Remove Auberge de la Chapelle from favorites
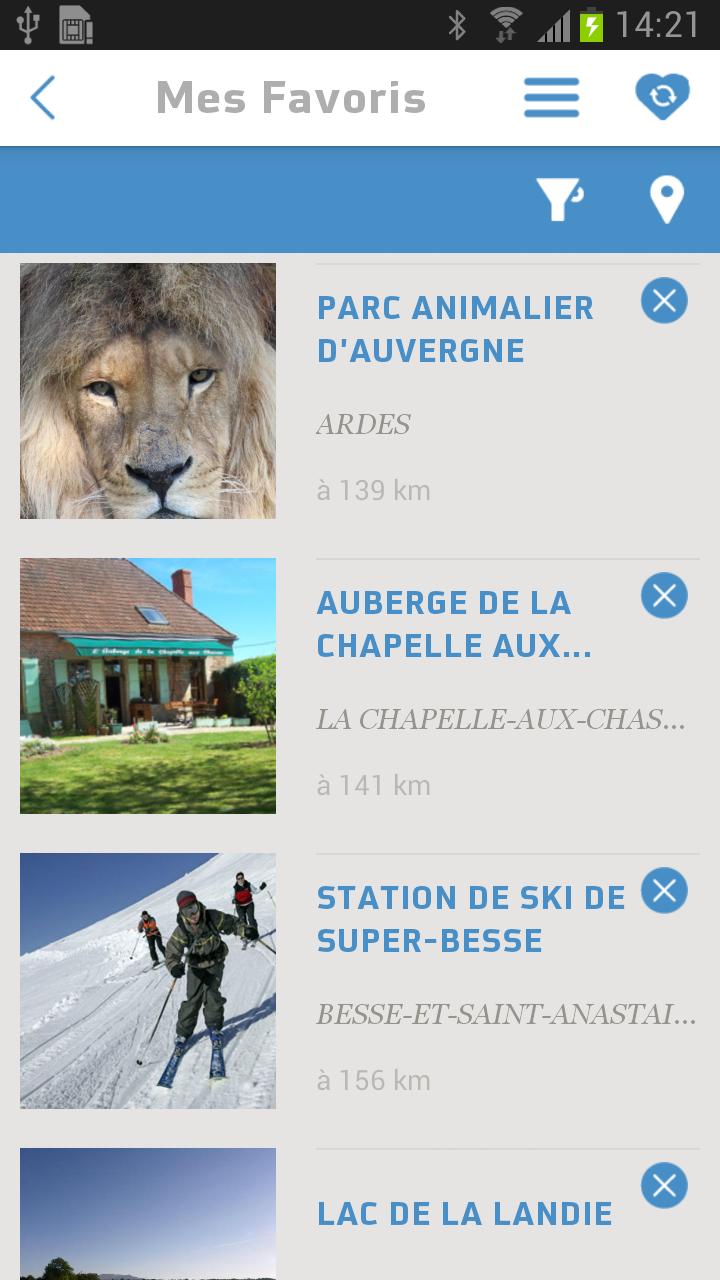Image resolution: width=720 pixels, height=1280 pixels. 663,594
